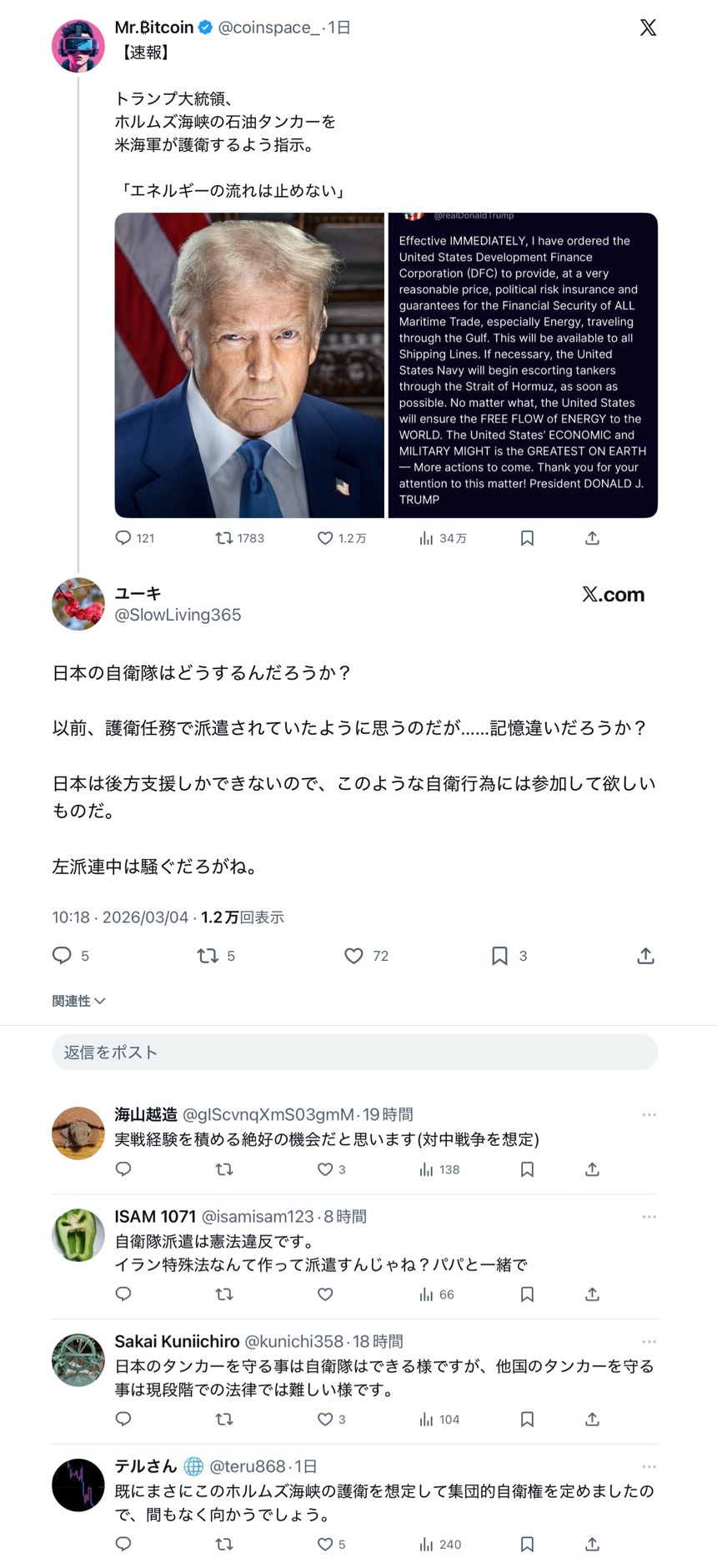717x1568 pixels.
Task: Bookmark テルさん's reply
Action: pyautogui.click(x=527, y=1545)
